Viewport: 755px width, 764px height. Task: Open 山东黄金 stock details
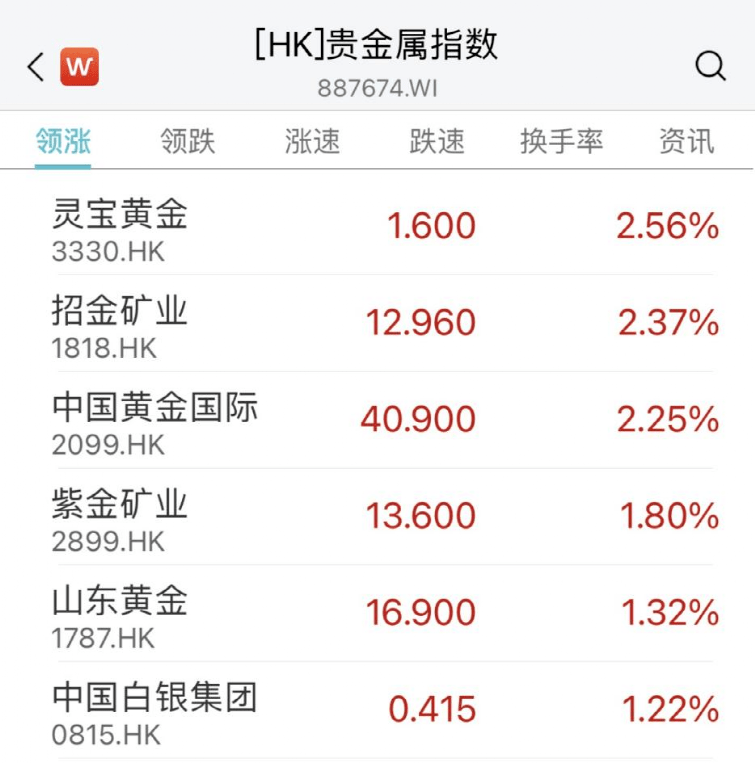tap(122, 603)
